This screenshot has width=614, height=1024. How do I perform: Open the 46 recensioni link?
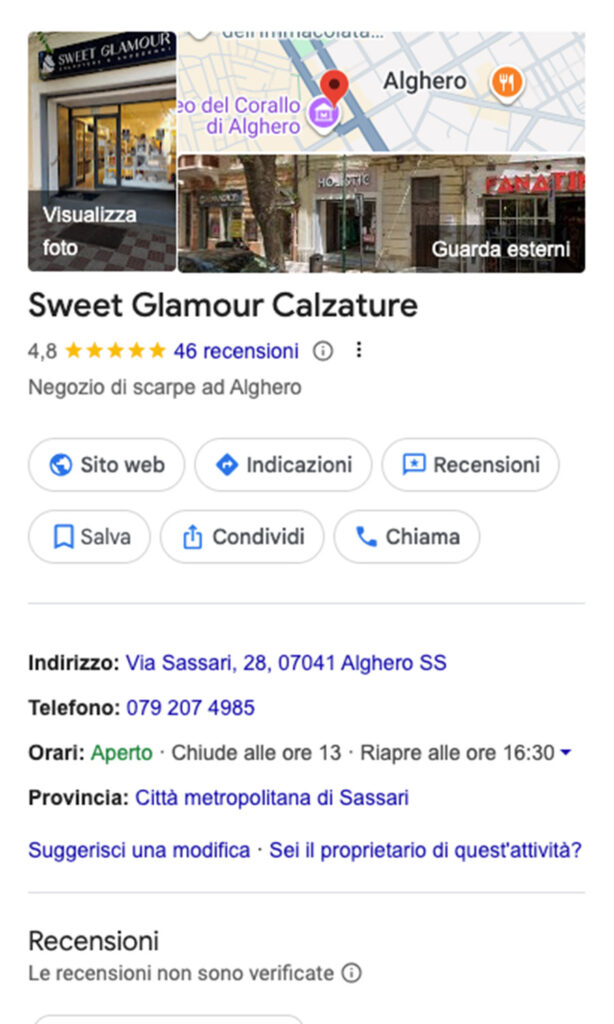(x=236, y=351)
